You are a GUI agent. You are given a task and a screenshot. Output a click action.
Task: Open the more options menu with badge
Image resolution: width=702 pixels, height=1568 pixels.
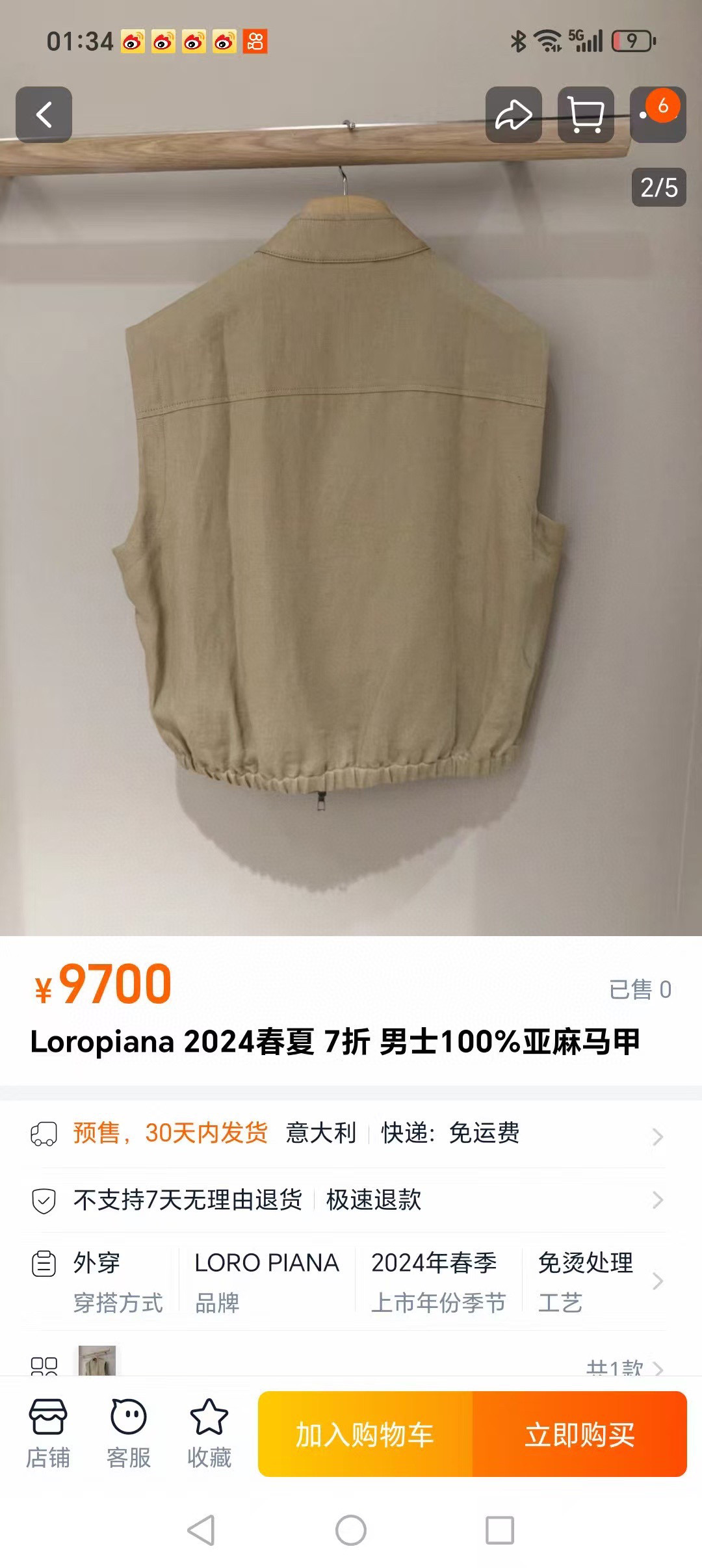[657, 115]
